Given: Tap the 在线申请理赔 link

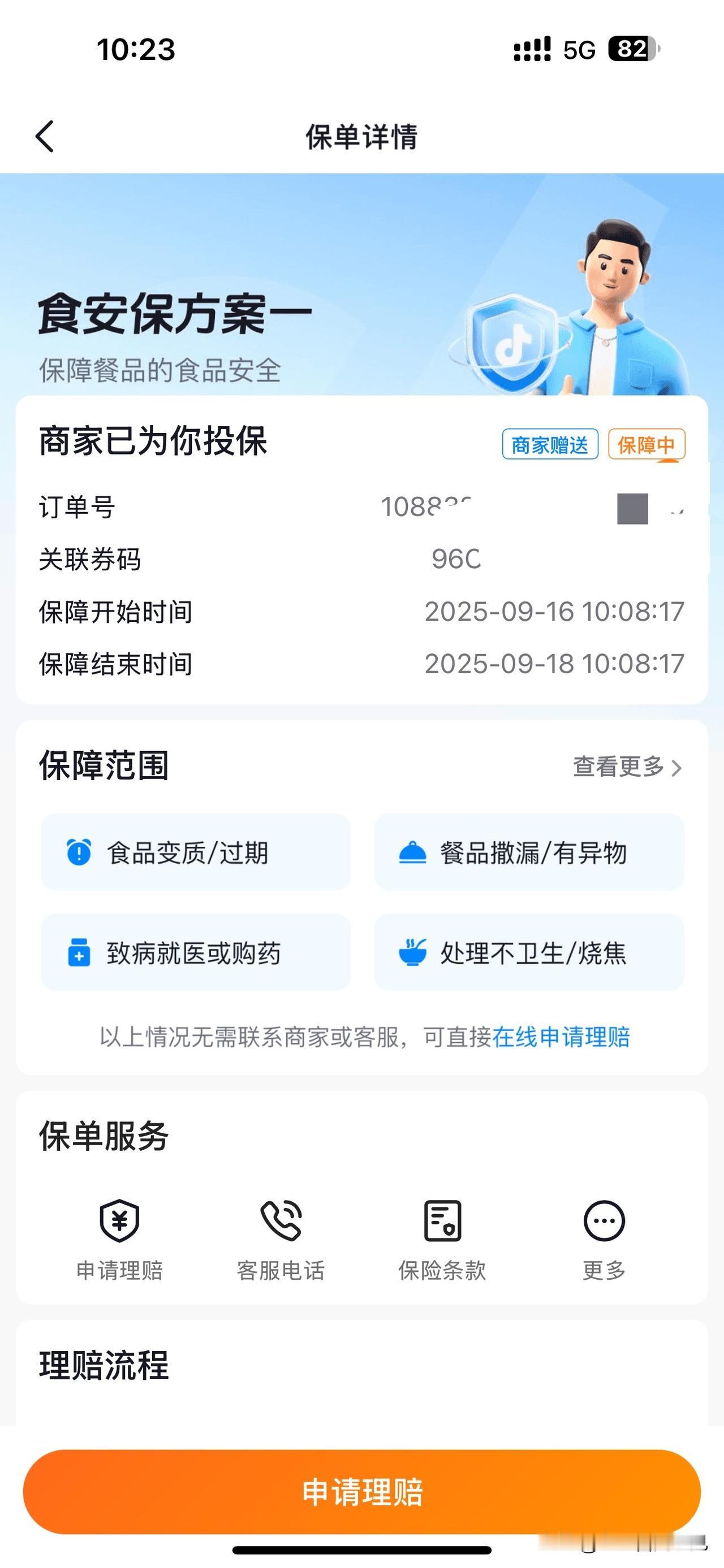Looking at the screenshot, I should click(x=561, y=1037).
